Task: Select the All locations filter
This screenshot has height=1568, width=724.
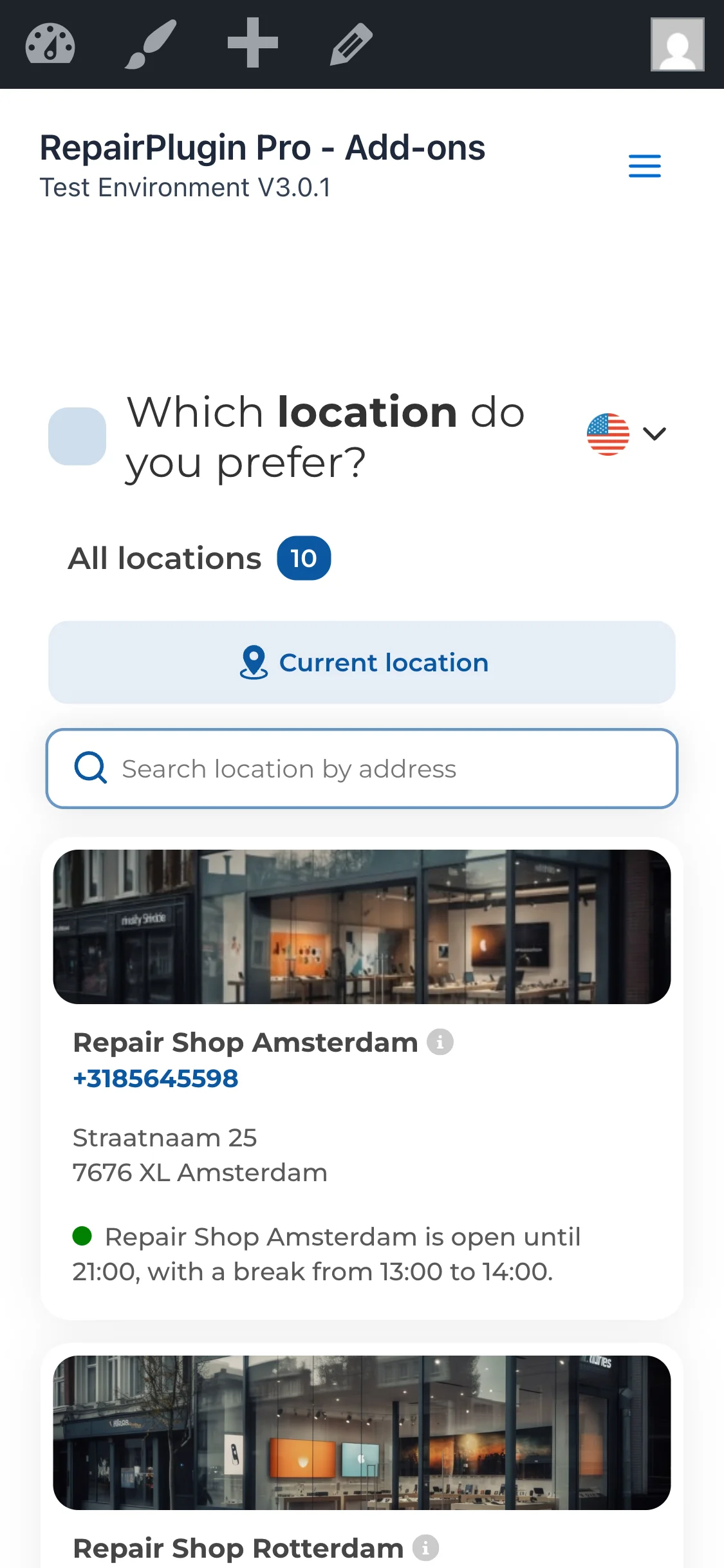Action: click(163, 557)
